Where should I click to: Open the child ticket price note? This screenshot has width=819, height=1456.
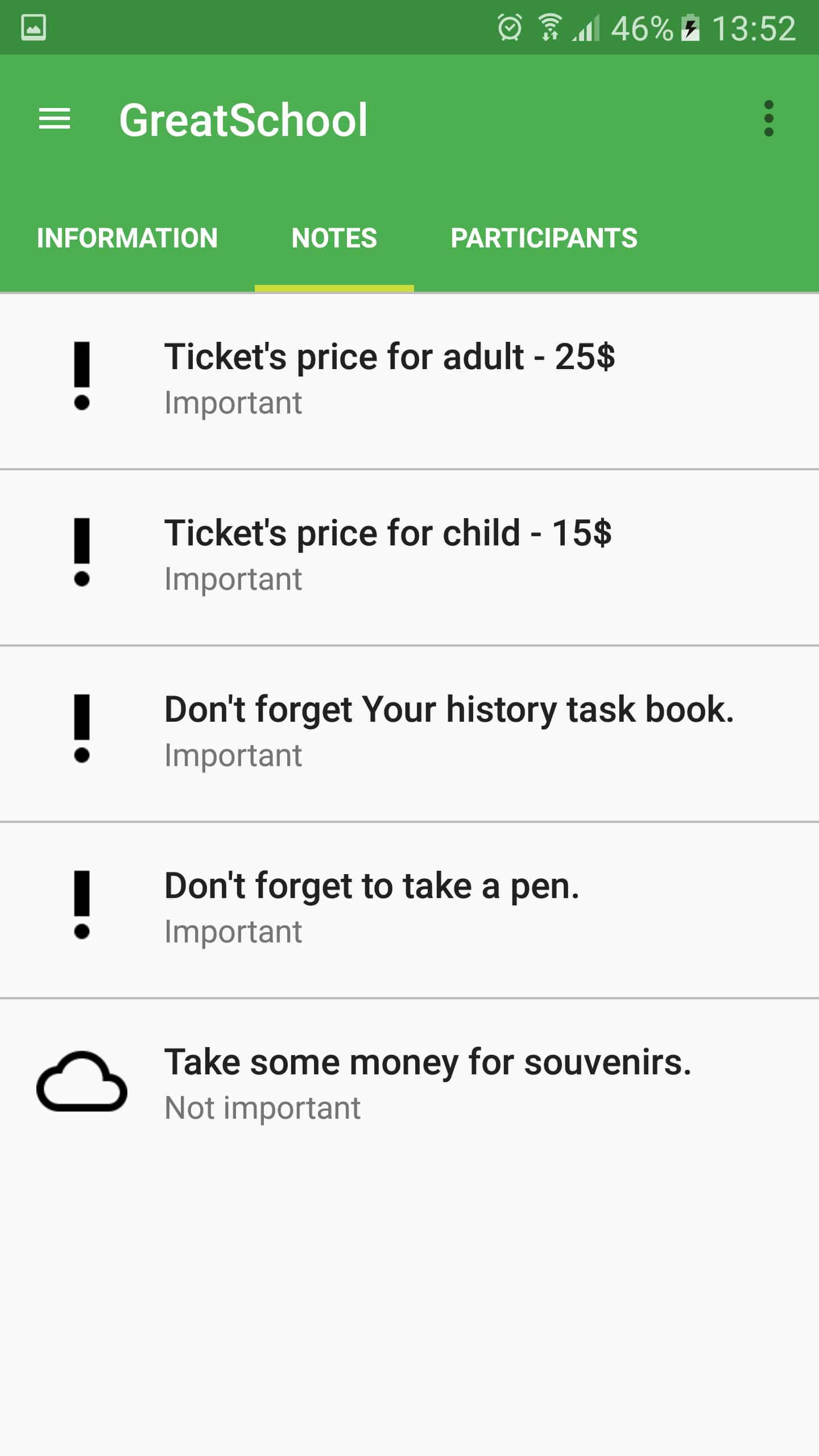click(409, 557)
